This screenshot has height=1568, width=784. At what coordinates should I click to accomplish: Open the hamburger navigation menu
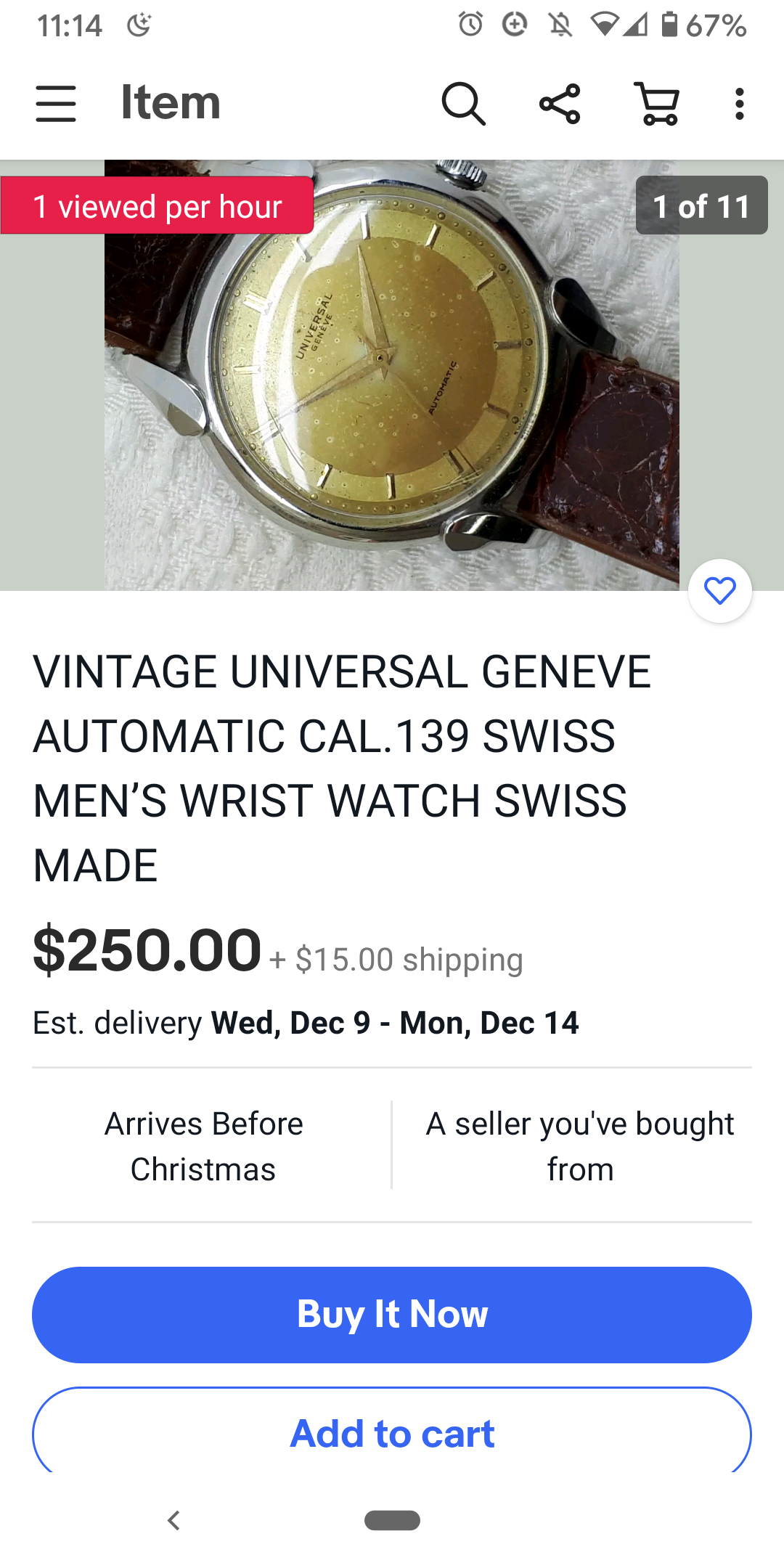coord(56,103)
